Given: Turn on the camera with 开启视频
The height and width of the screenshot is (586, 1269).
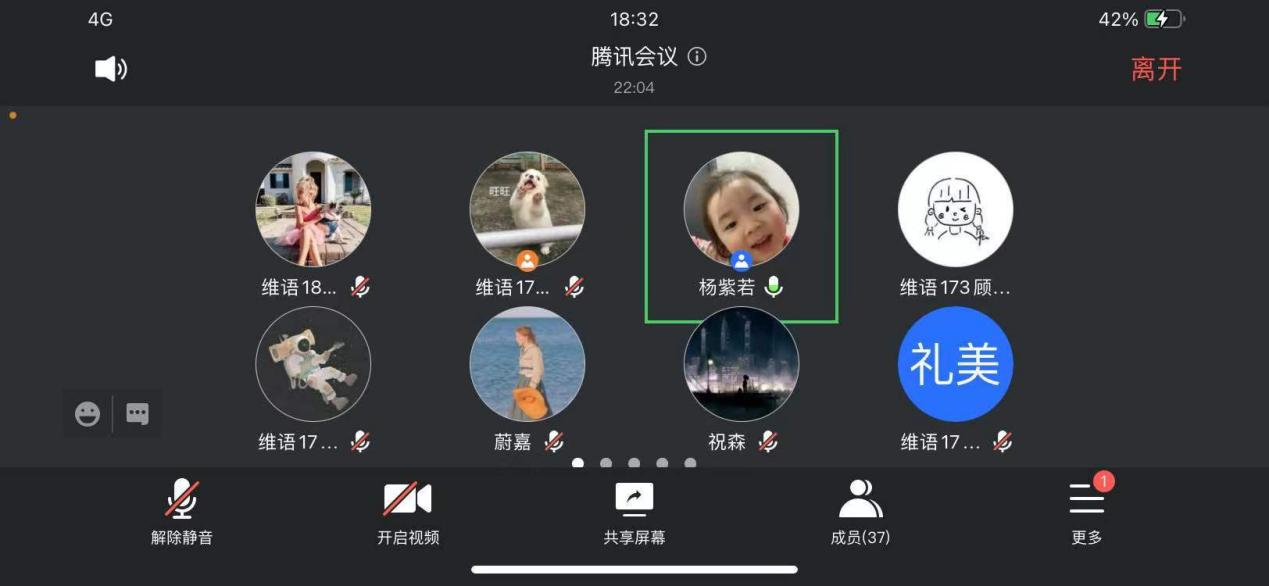Looking at the screenshot, I should point(408,511).
